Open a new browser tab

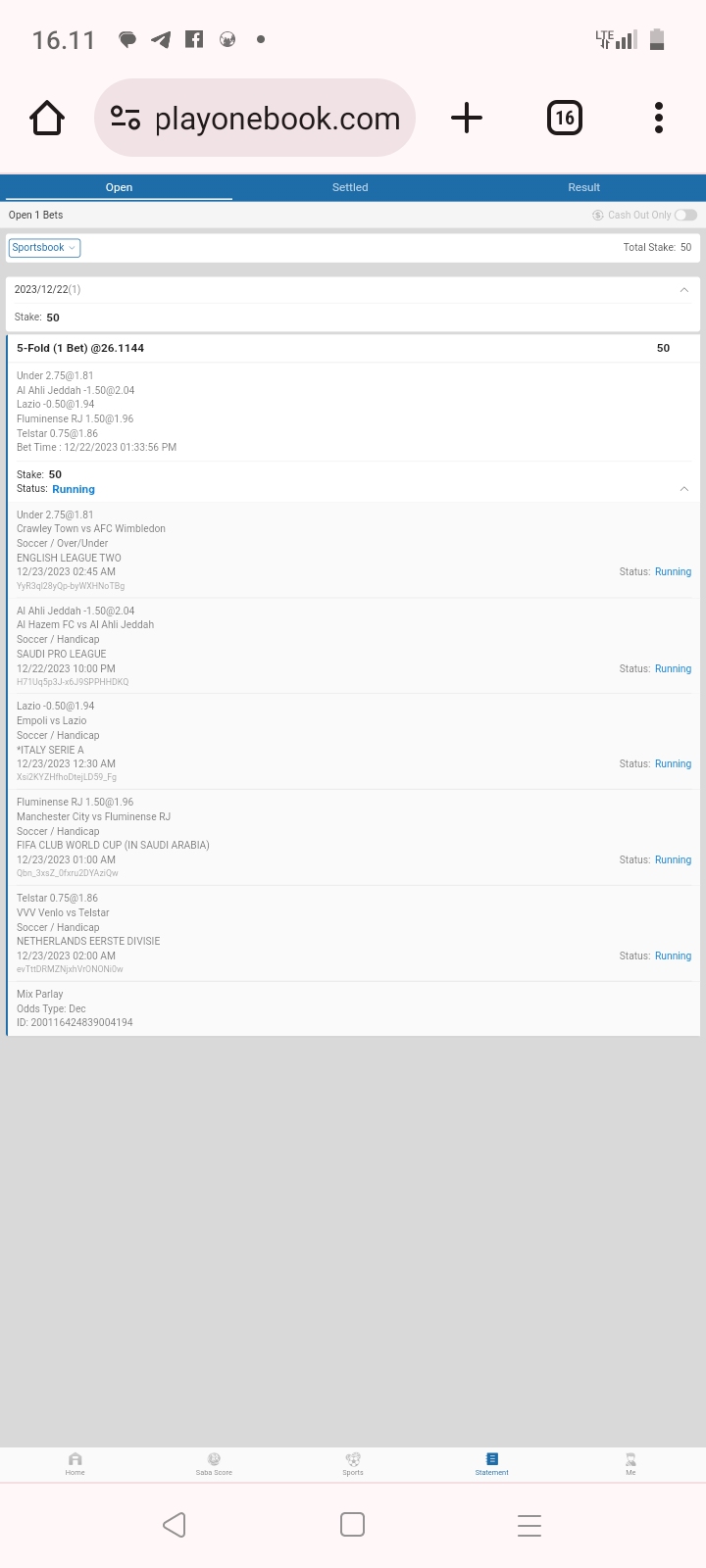point(467,119)
